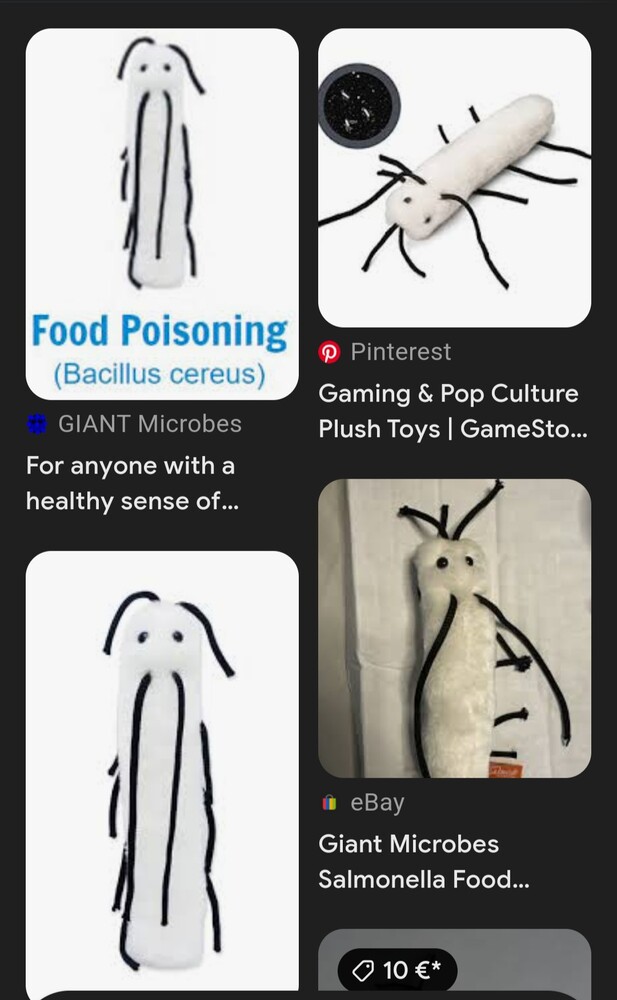Visit the GIANT Microbes source page

149,424
